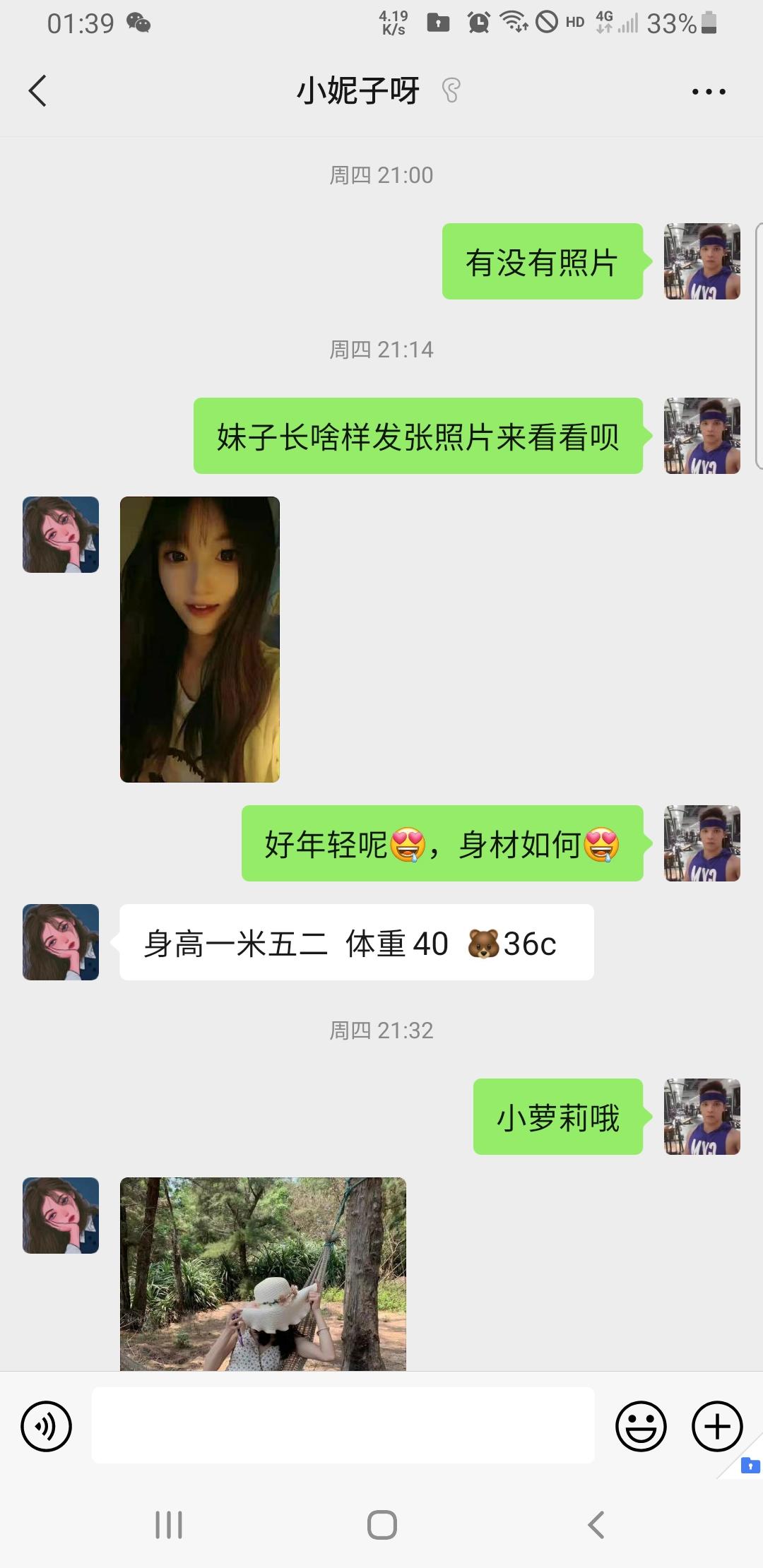View the received selfie photo
This screenshot has width=763, height=1568.
click(200, 639)
